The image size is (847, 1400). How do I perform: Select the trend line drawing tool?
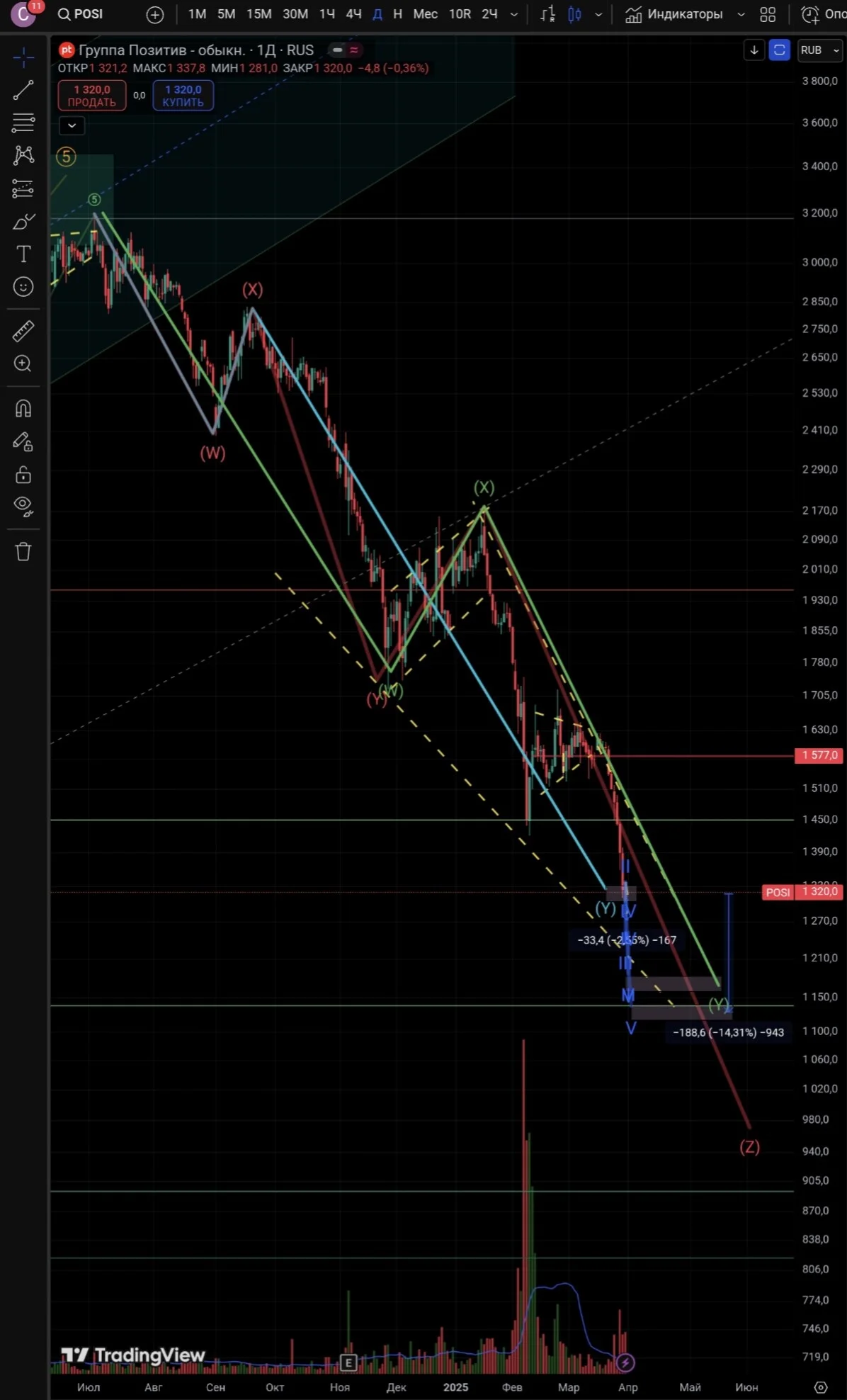pos(23,90)
